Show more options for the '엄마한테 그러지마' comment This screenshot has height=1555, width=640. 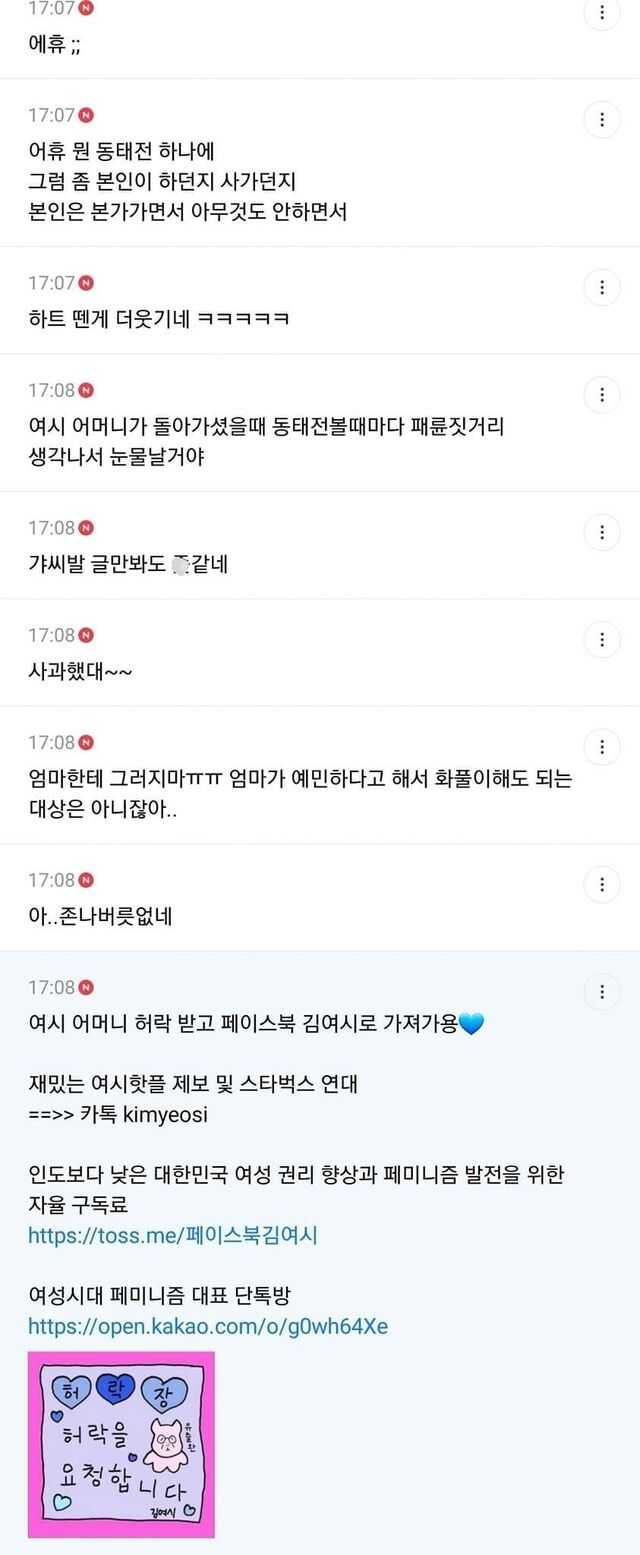click(x=602, y=746)
